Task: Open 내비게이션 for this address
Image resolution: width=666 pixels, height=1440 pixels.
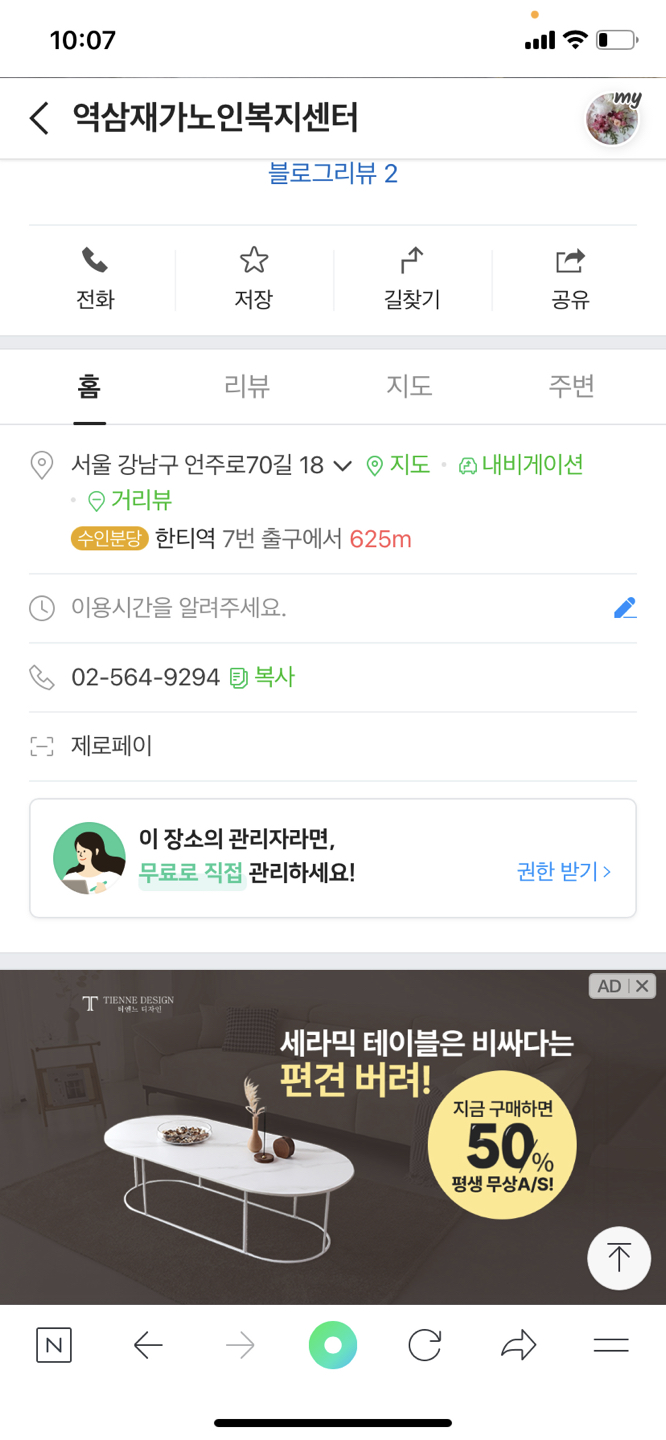Action: (521, 465)
